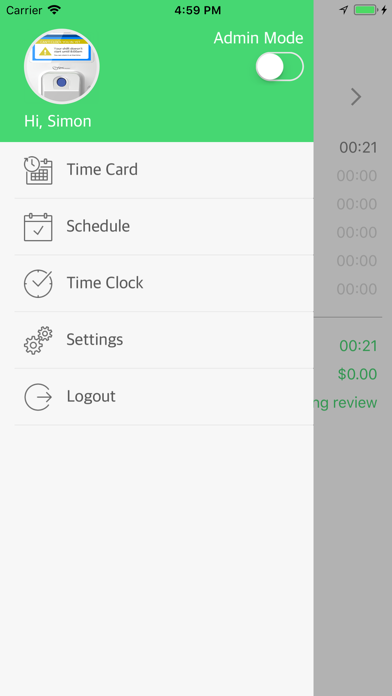Log out of the account
392x696 pixels.
point(164,396)
